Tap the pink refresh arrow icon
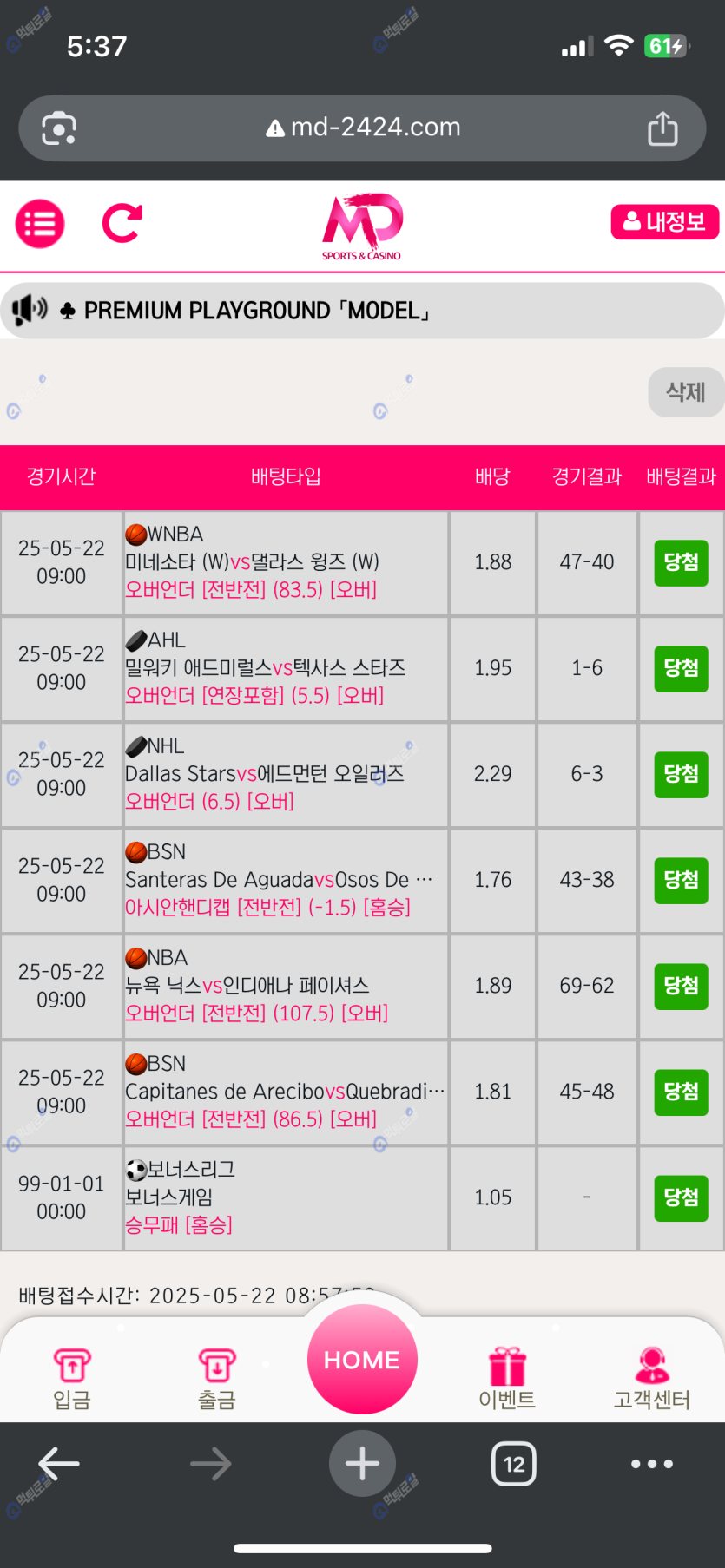 122,224
